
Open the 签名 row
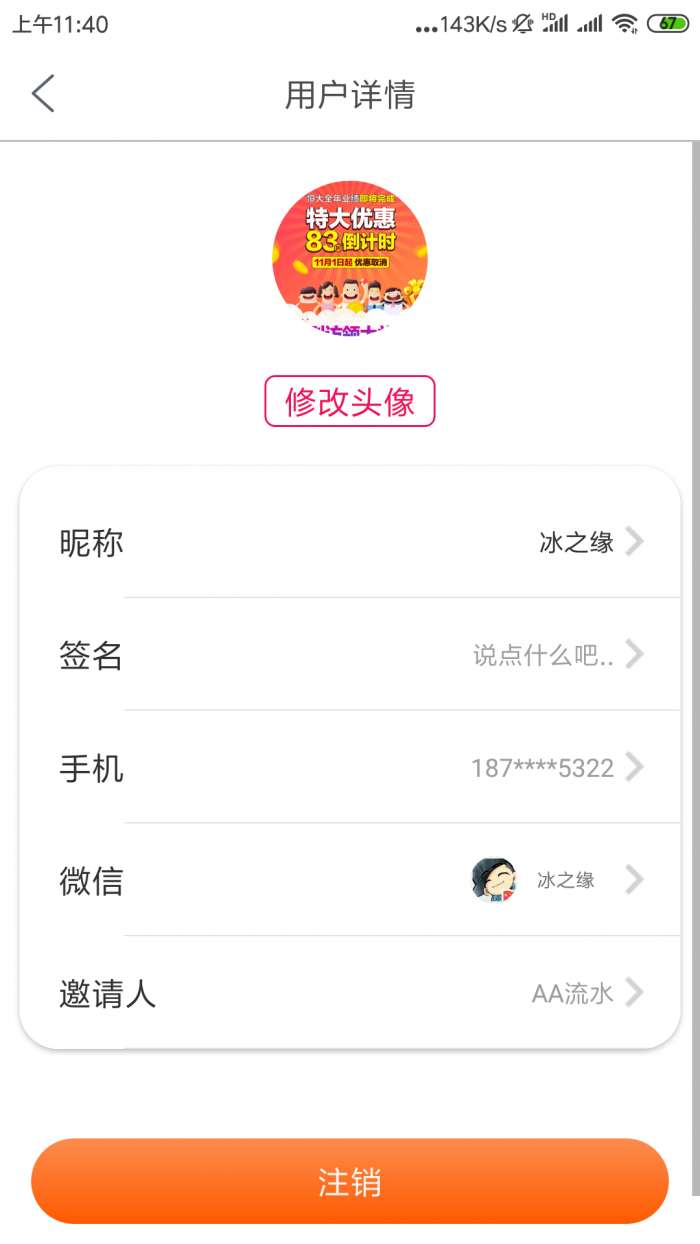350,655
